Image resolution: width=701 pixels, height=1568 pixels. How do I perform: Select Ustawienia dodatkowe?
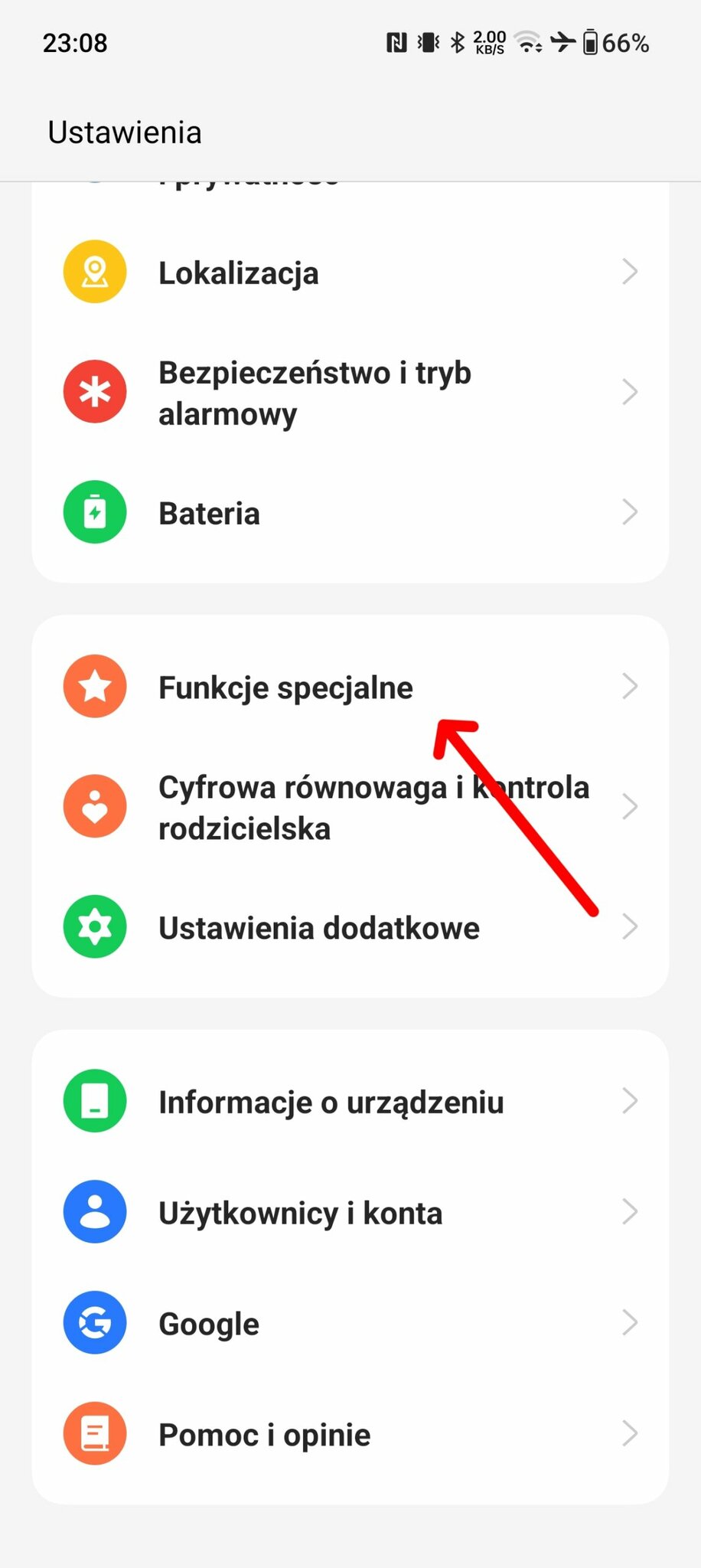coord(350,927)
